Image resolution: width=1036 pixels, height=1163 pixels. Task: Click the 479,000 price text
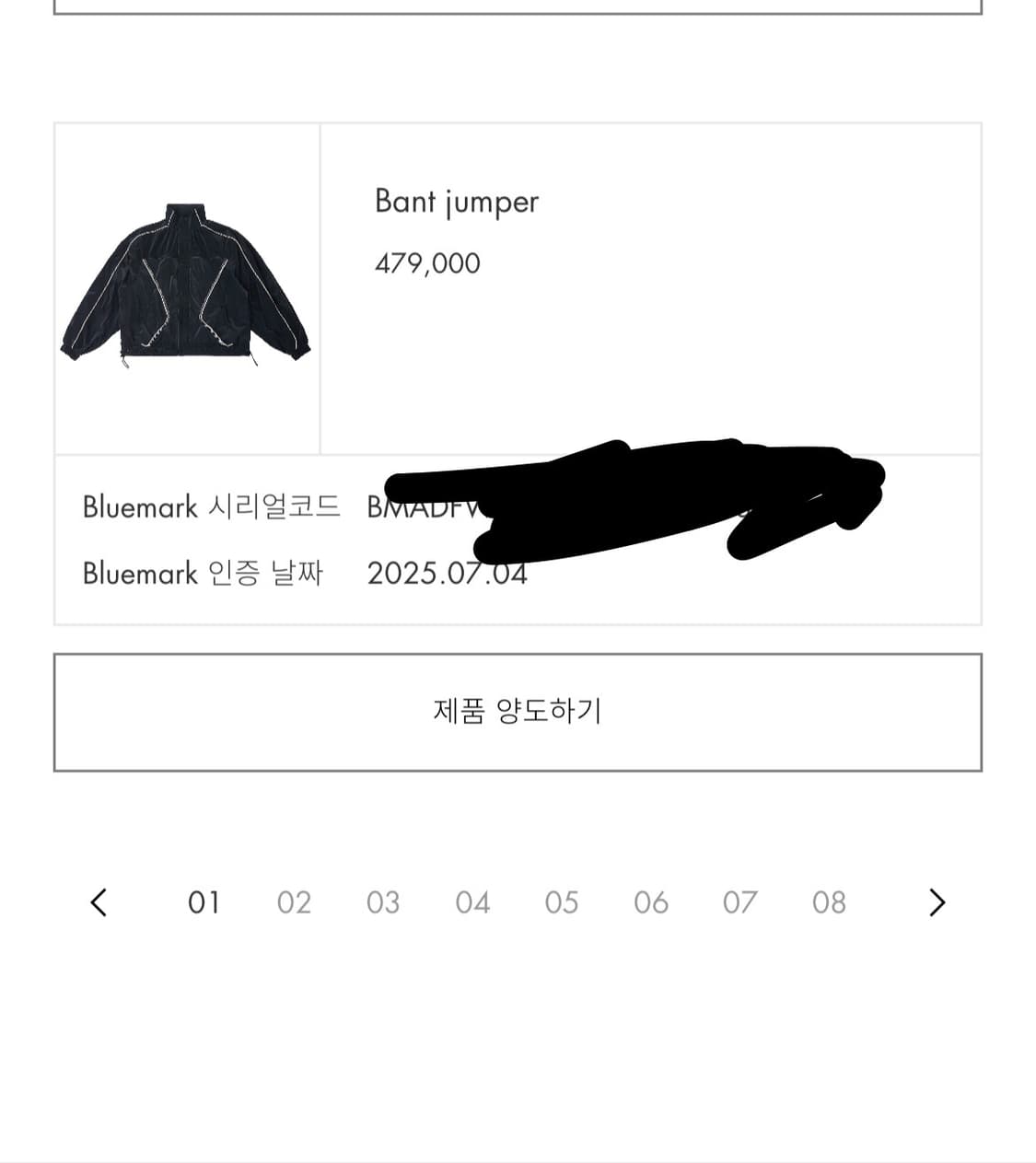[x=427, y=263]
